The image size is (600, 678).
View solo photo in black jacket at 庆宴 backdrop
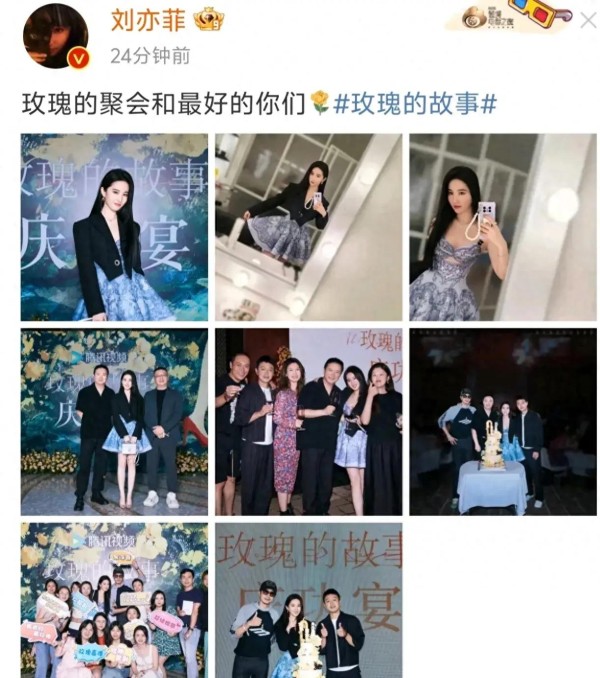click(114, 227)
